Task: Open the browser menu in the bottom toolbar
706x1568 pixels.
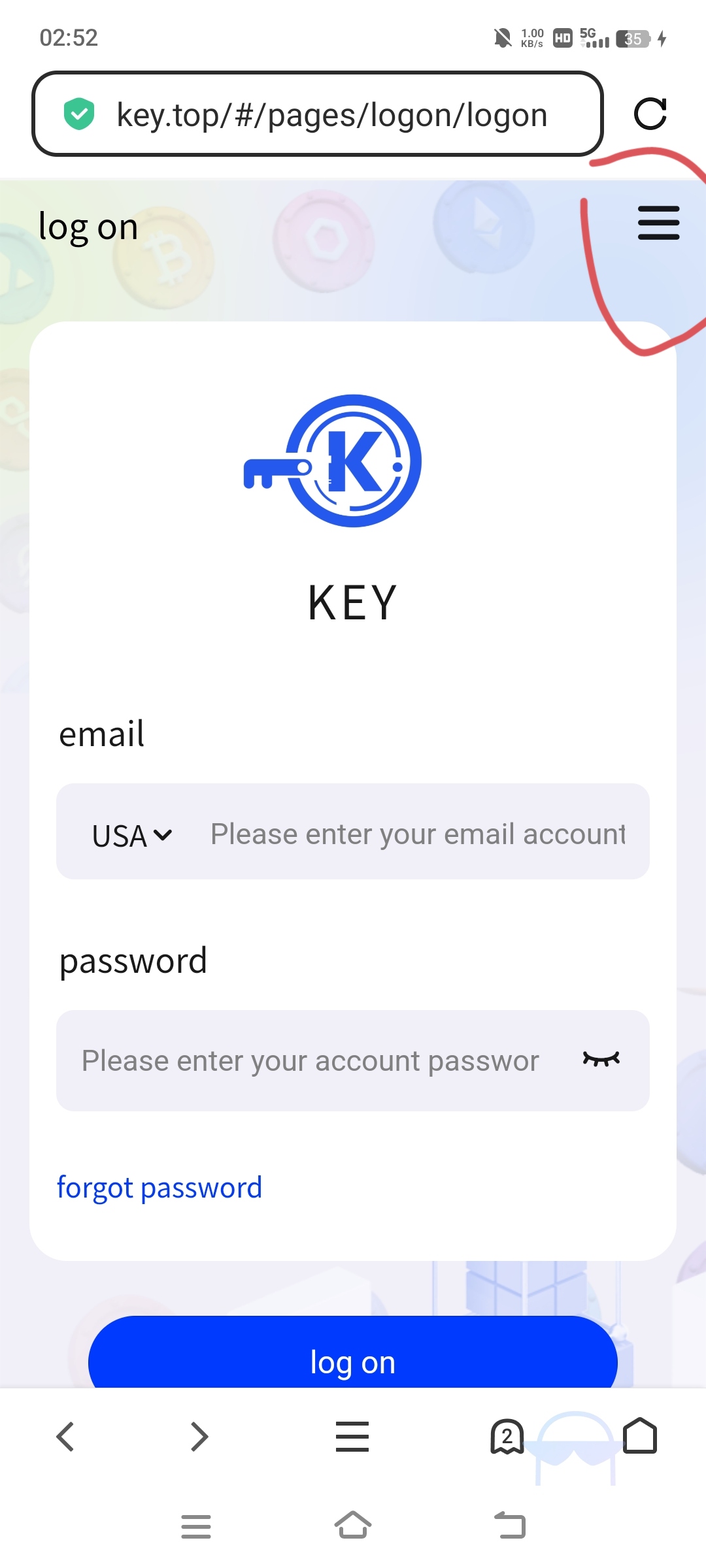Action: (x=352, y=1437)
